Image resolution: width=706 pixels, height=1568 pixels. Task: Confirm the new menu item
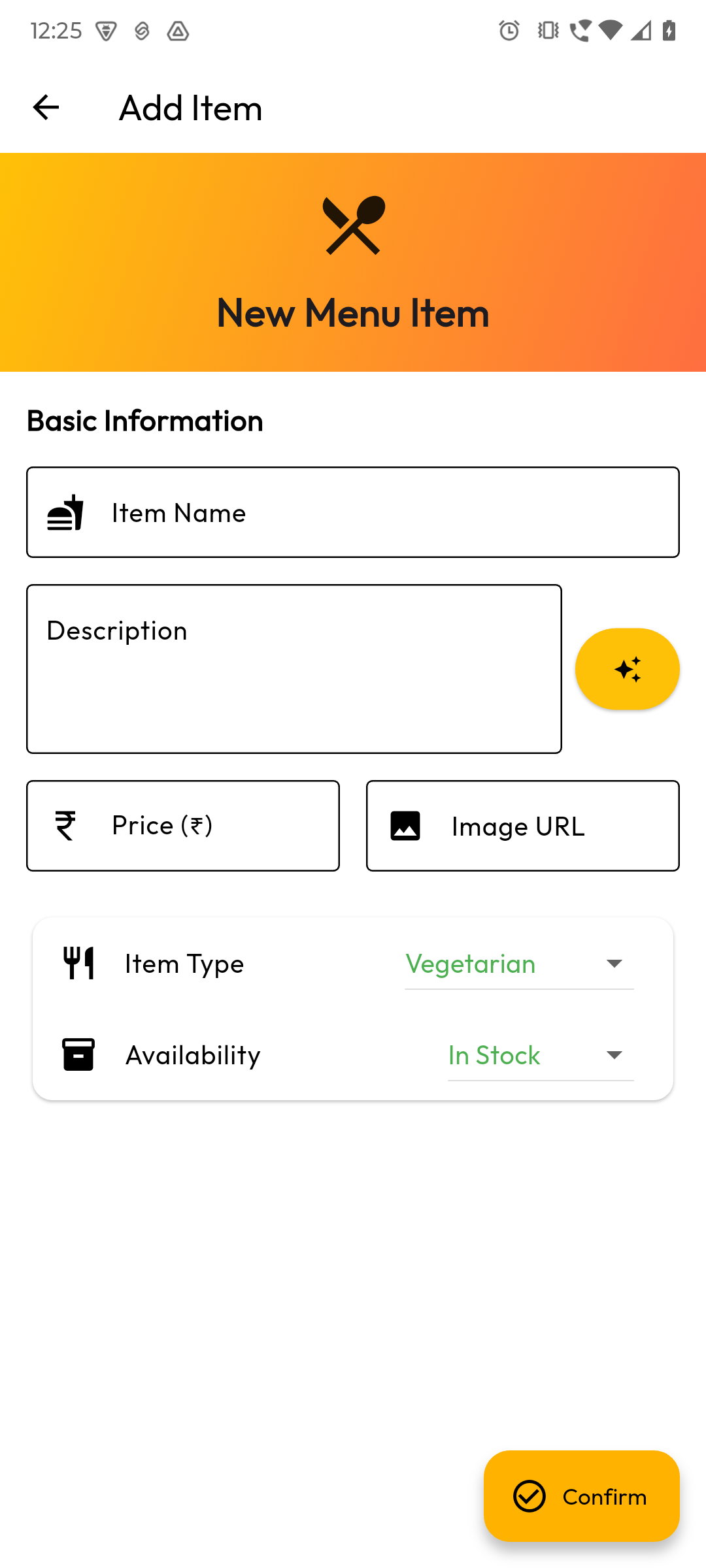pos(582,1496)
